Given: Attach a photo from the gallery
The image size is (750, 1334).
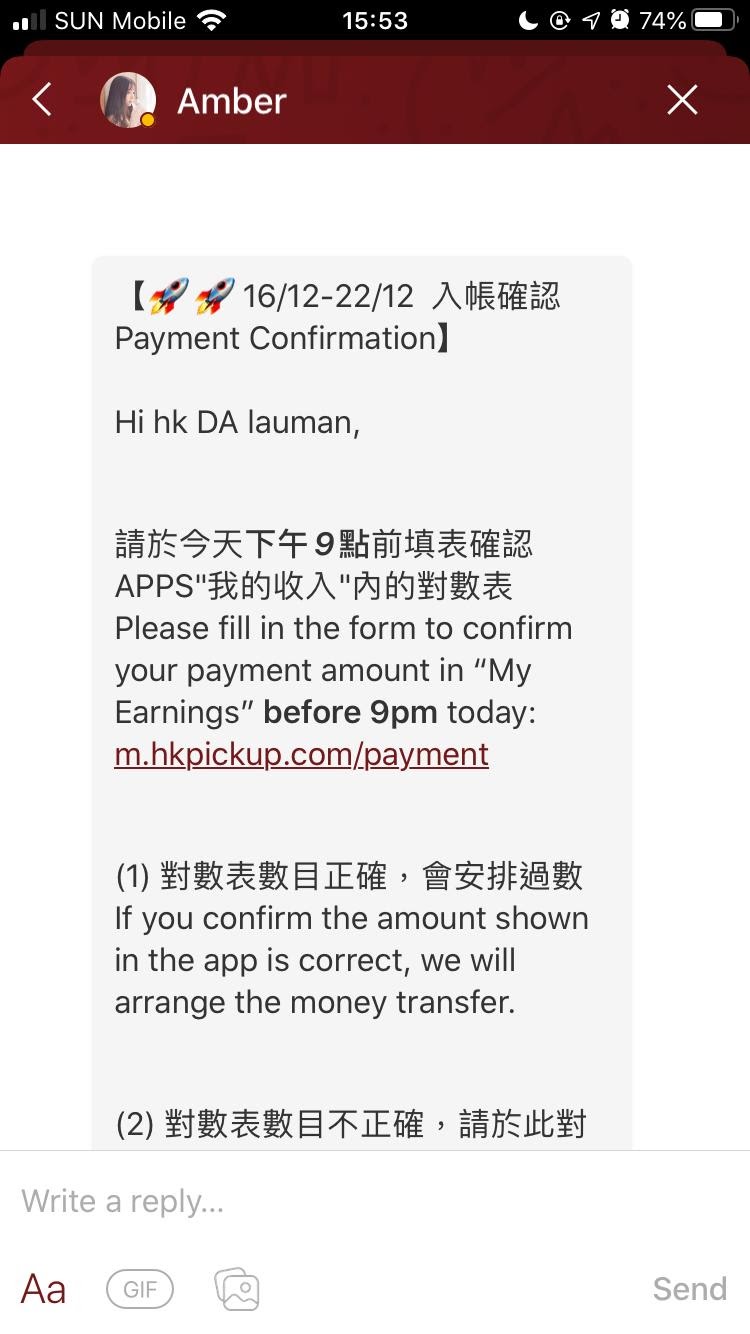Looking at the screenshot, I should (x=237, y=1289).
